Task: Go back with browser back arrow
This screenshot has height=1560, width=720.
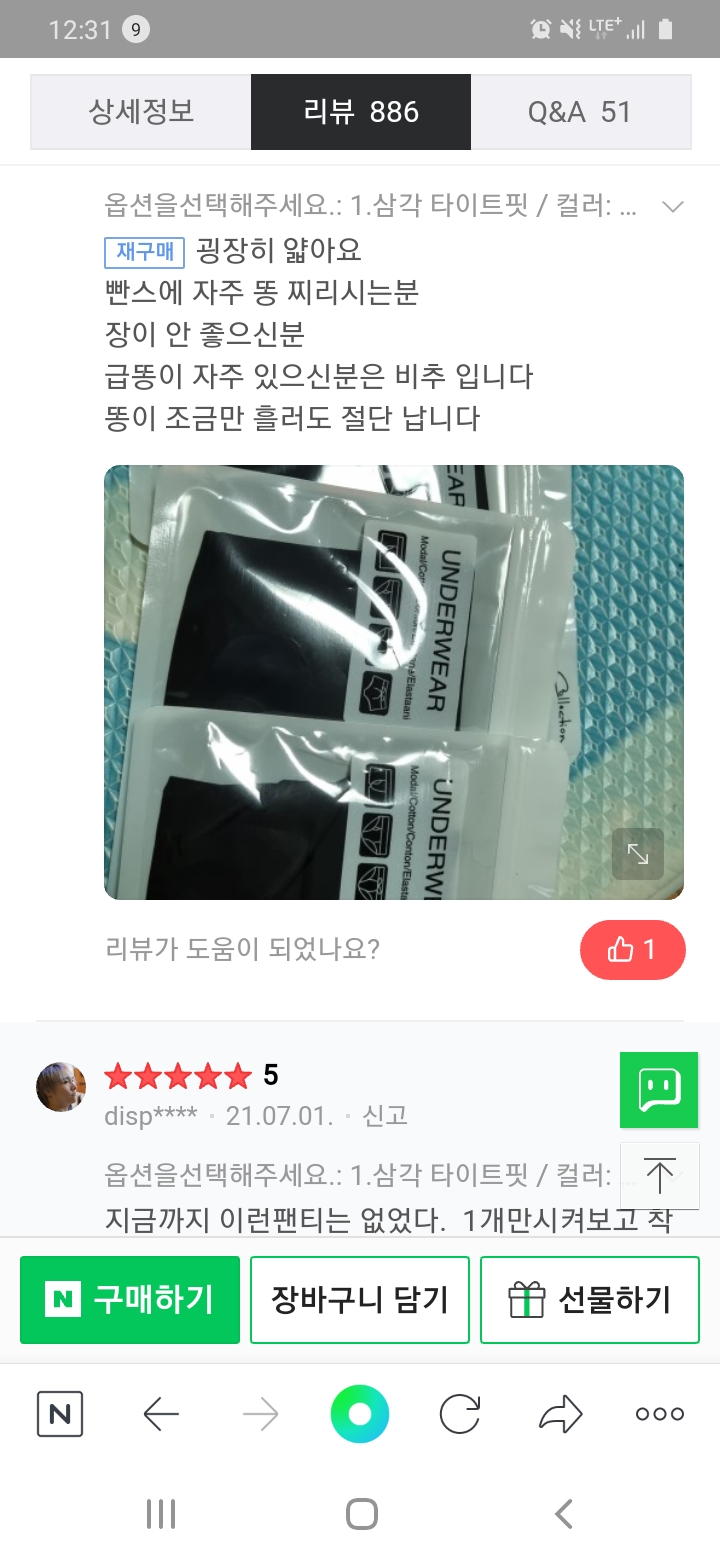Action: [x=161, y=1414]
